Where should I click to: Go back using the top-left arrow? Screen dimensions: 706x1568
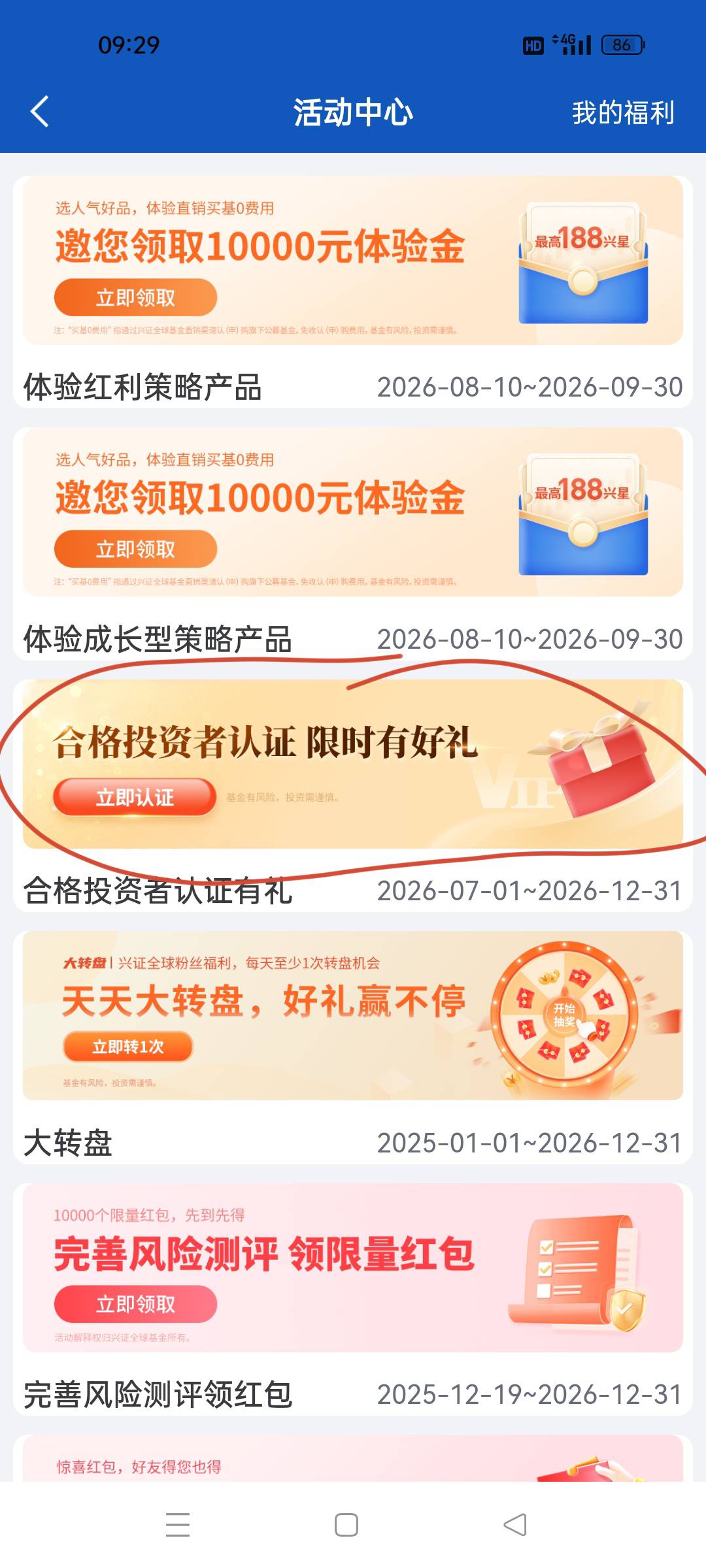[40, 112]
